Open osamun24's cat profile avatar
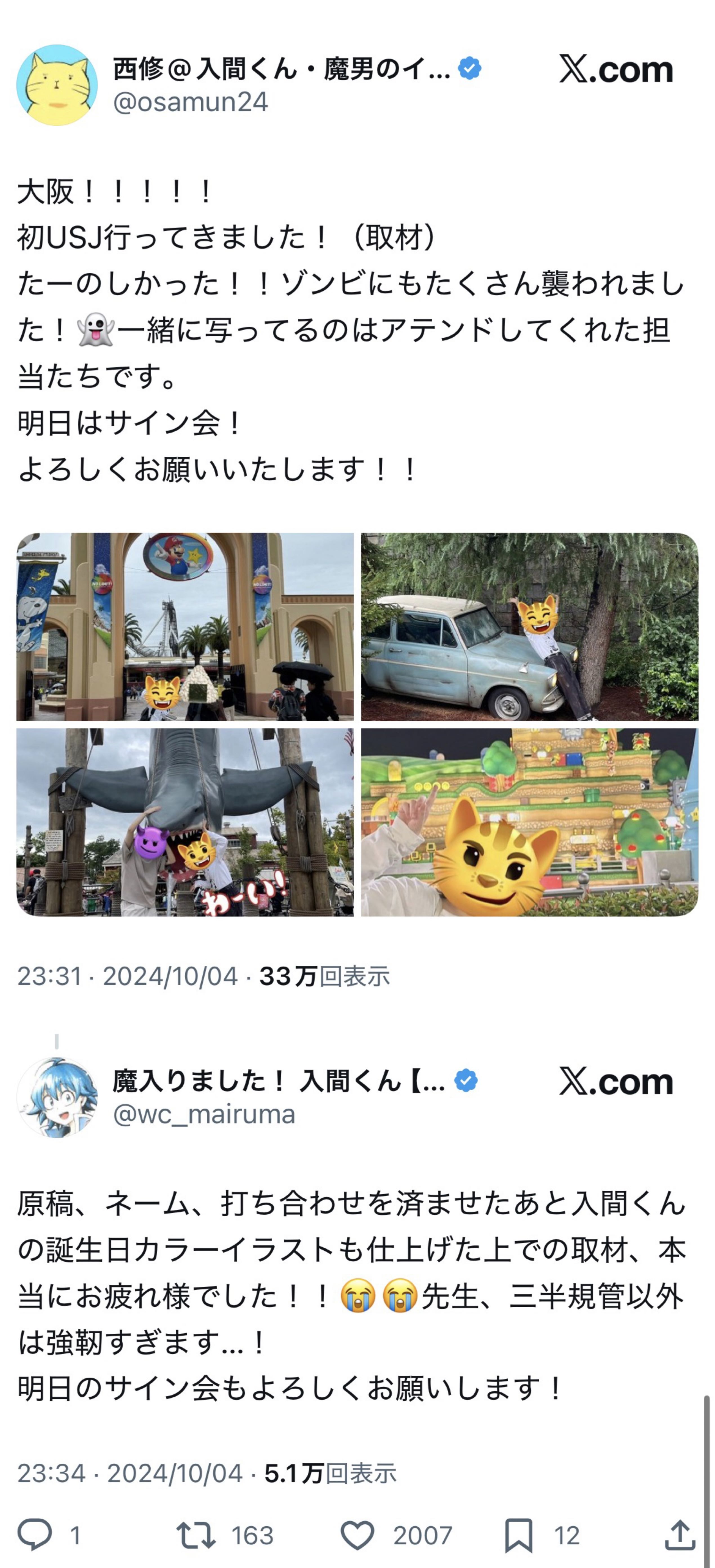Screen dimensions: 715x1568 click(57, 85)
